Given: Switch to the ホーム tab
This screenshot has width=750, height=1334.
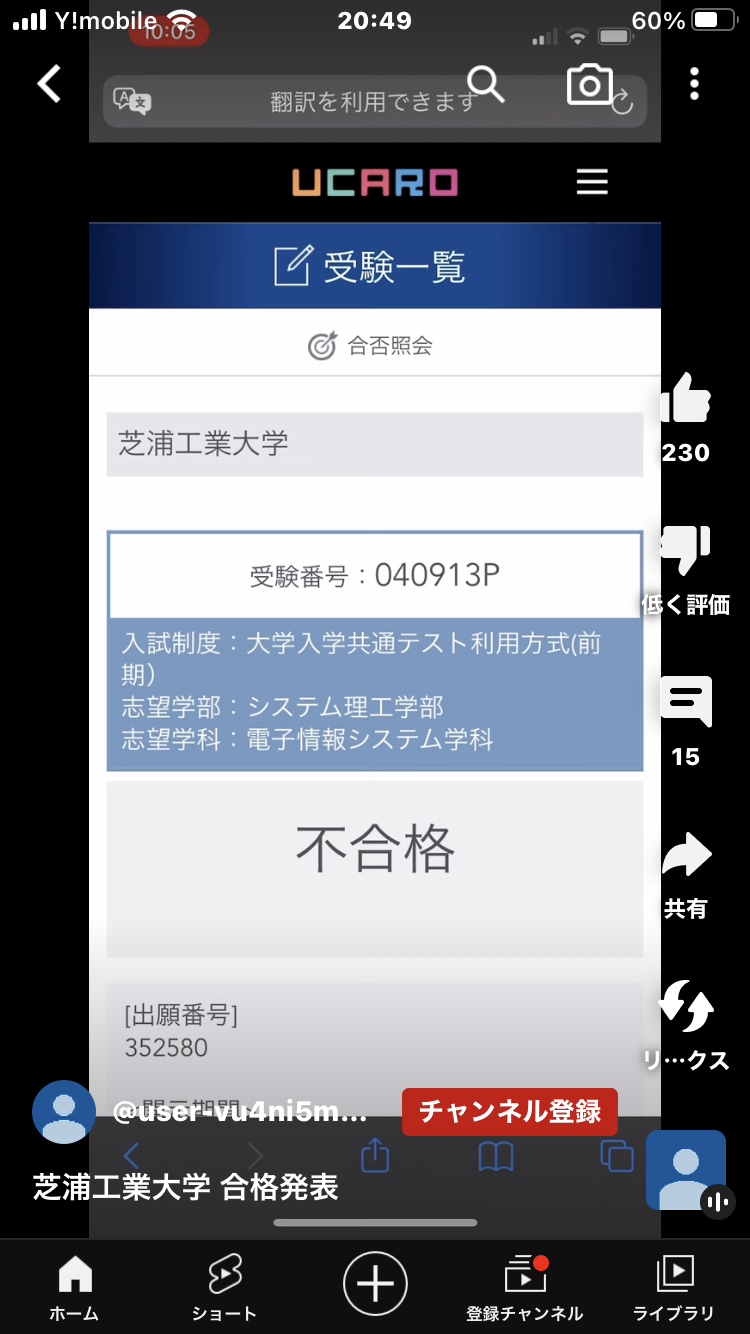Looking at the screenshot, I should (75, 1288).
